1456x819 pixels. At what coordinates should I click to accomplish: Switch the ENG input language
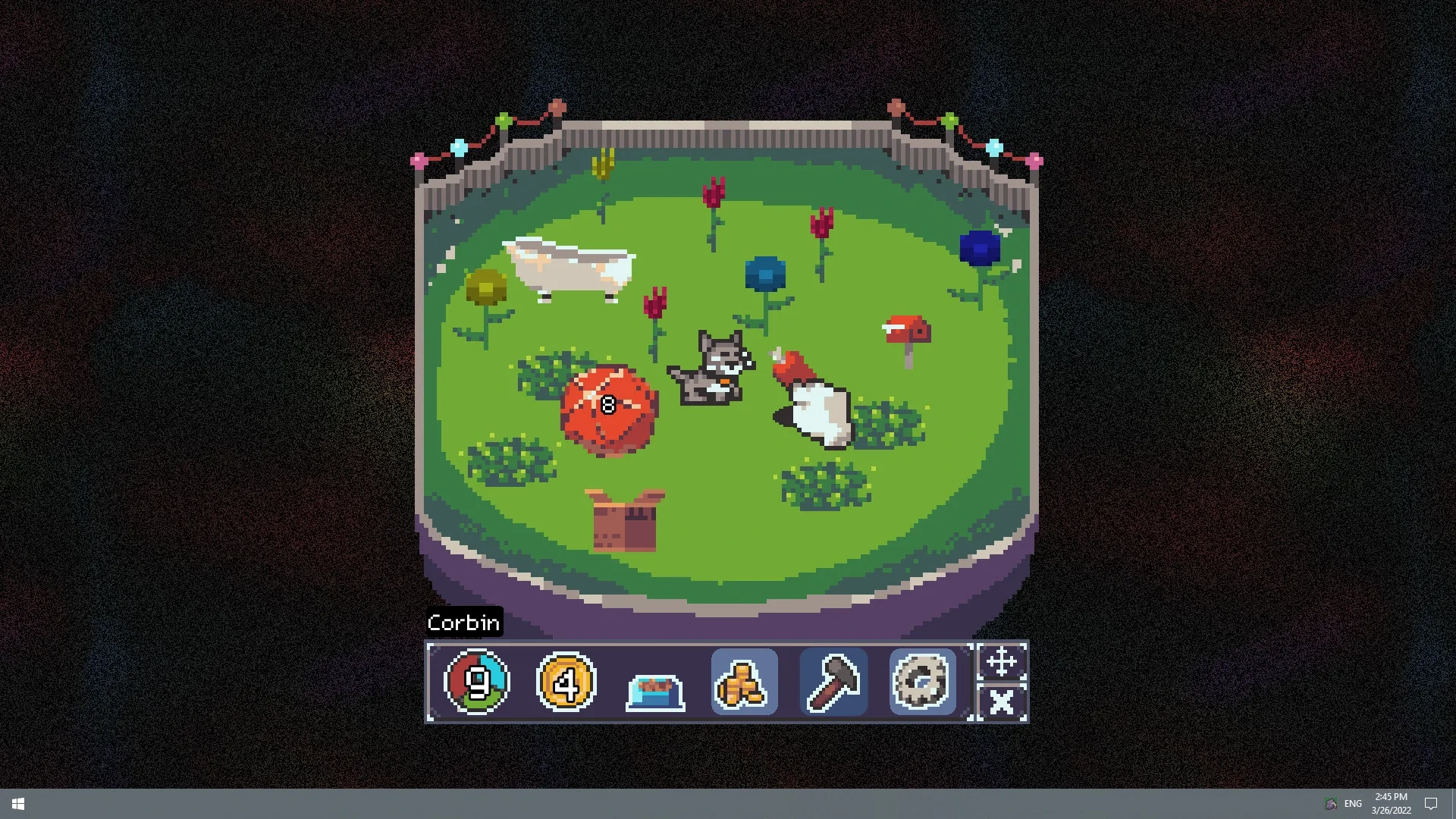[x=1353, y=804]
